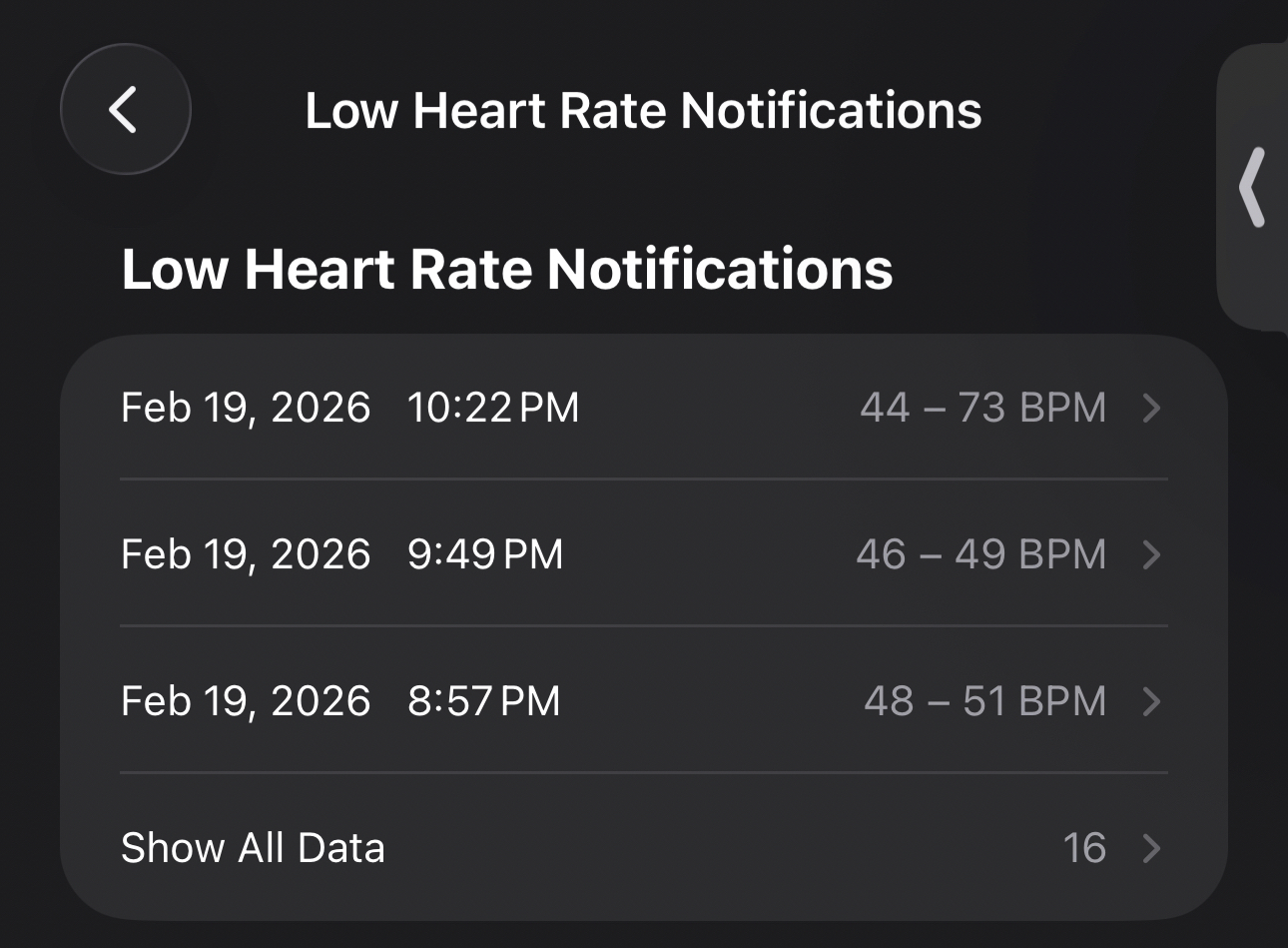
Task: Expand the side panel handle arrow
Action: click(x=1252, y=187)
